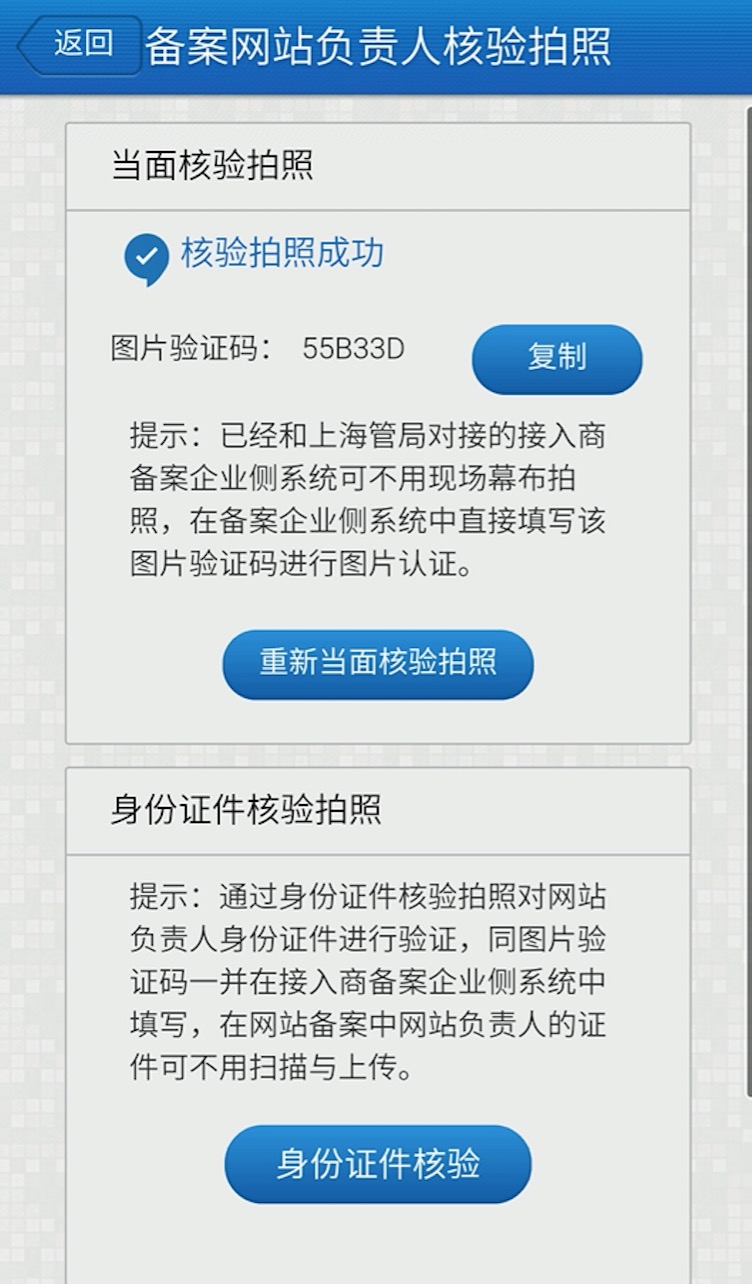Copy the verification code with 复制
This screenshot has height=1284, width=752.
point(556,358)
